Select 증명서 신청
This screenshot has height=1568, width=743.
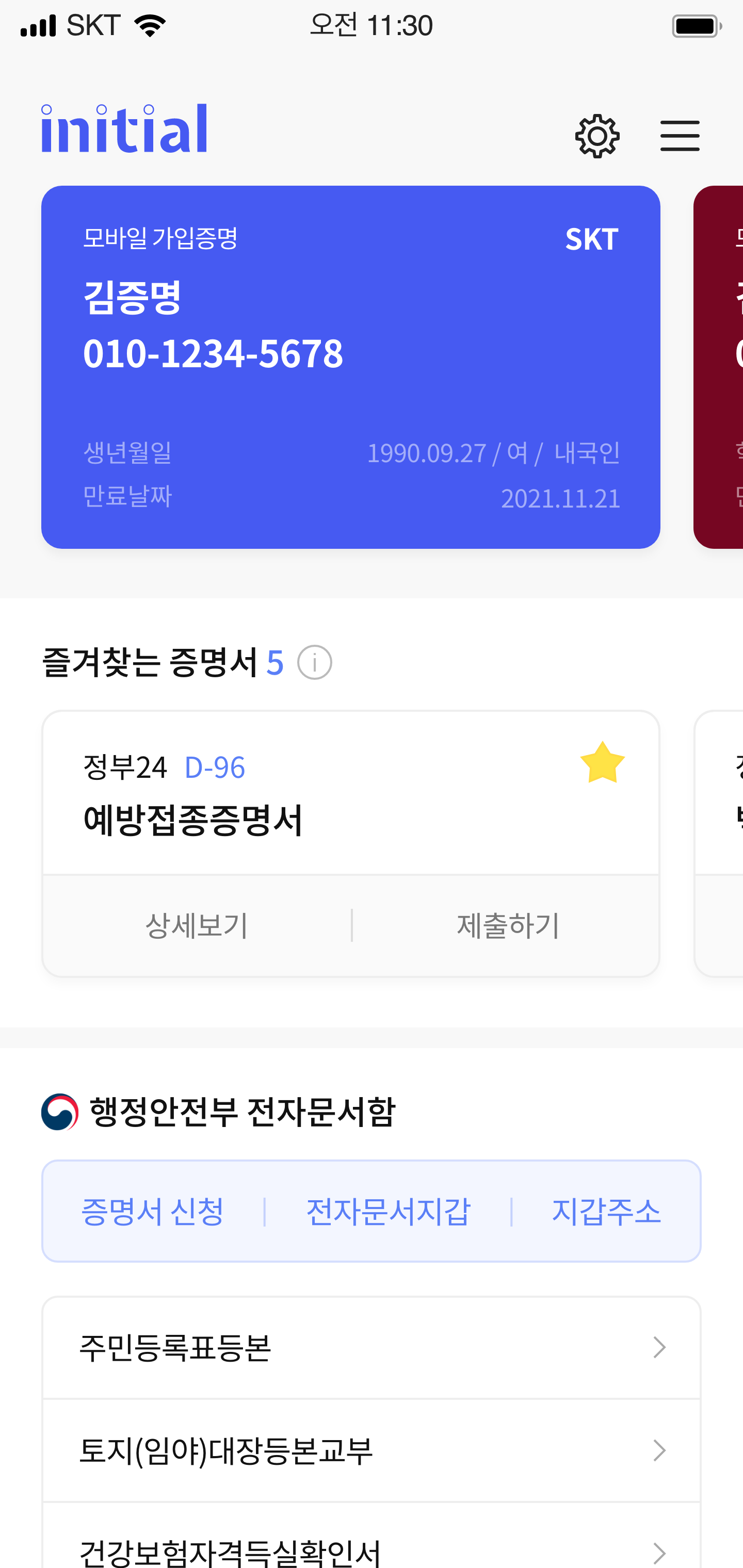(x=152, y=1211)
